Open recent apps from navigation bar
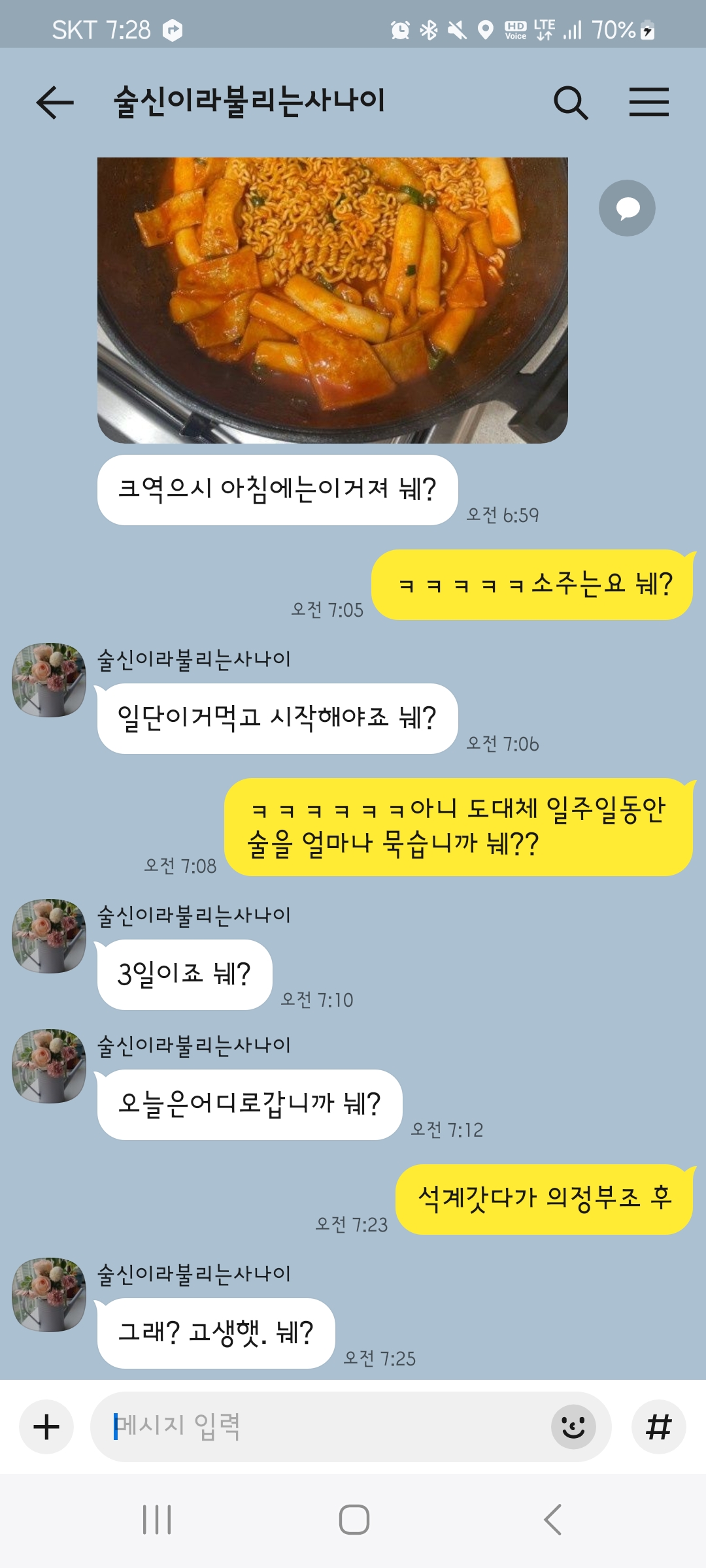706x1568 pixels. coord(157,1520)
